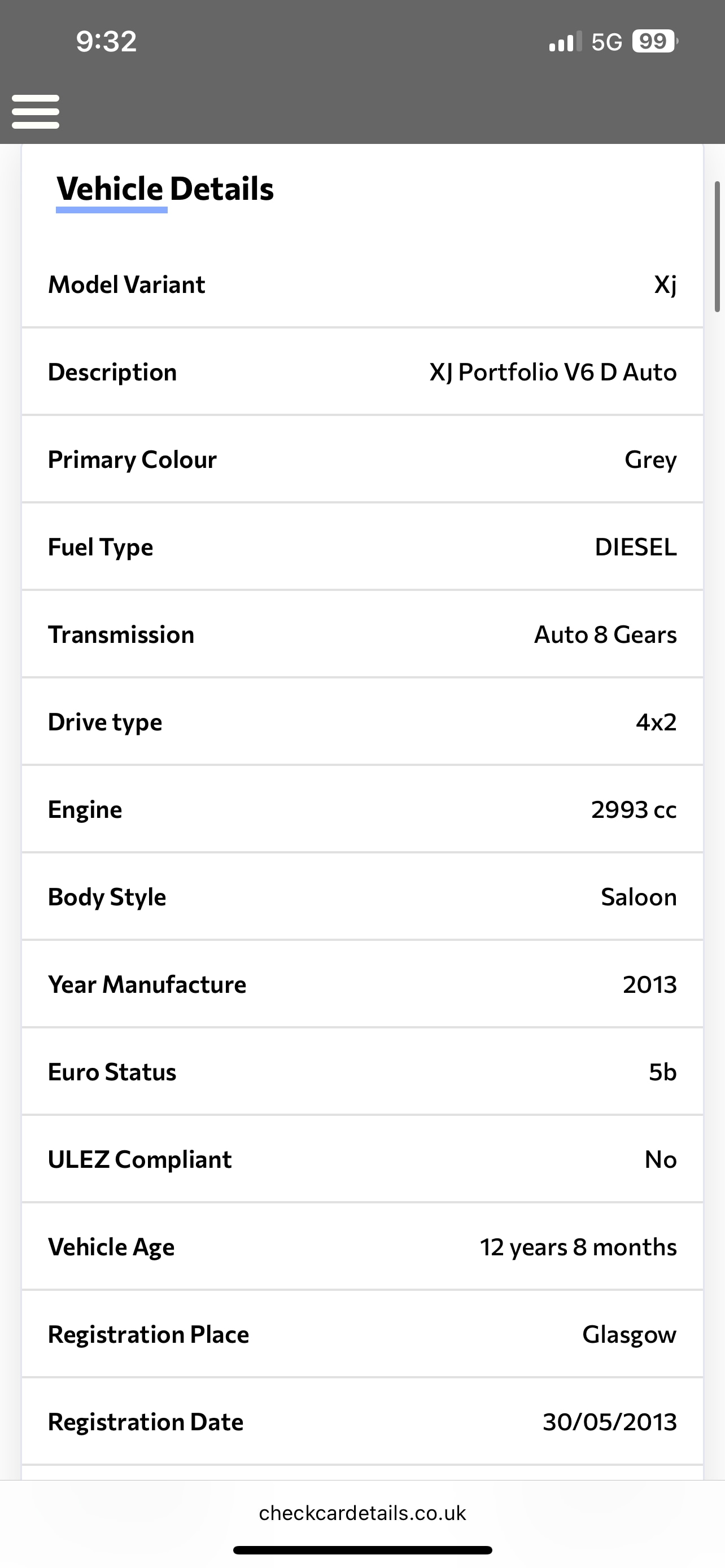Open the checkcardetails.co.uk website link
Image resolution: width=725 pixels, height=1568 pixels.
pyautogui.click(x=362, y=1513)
